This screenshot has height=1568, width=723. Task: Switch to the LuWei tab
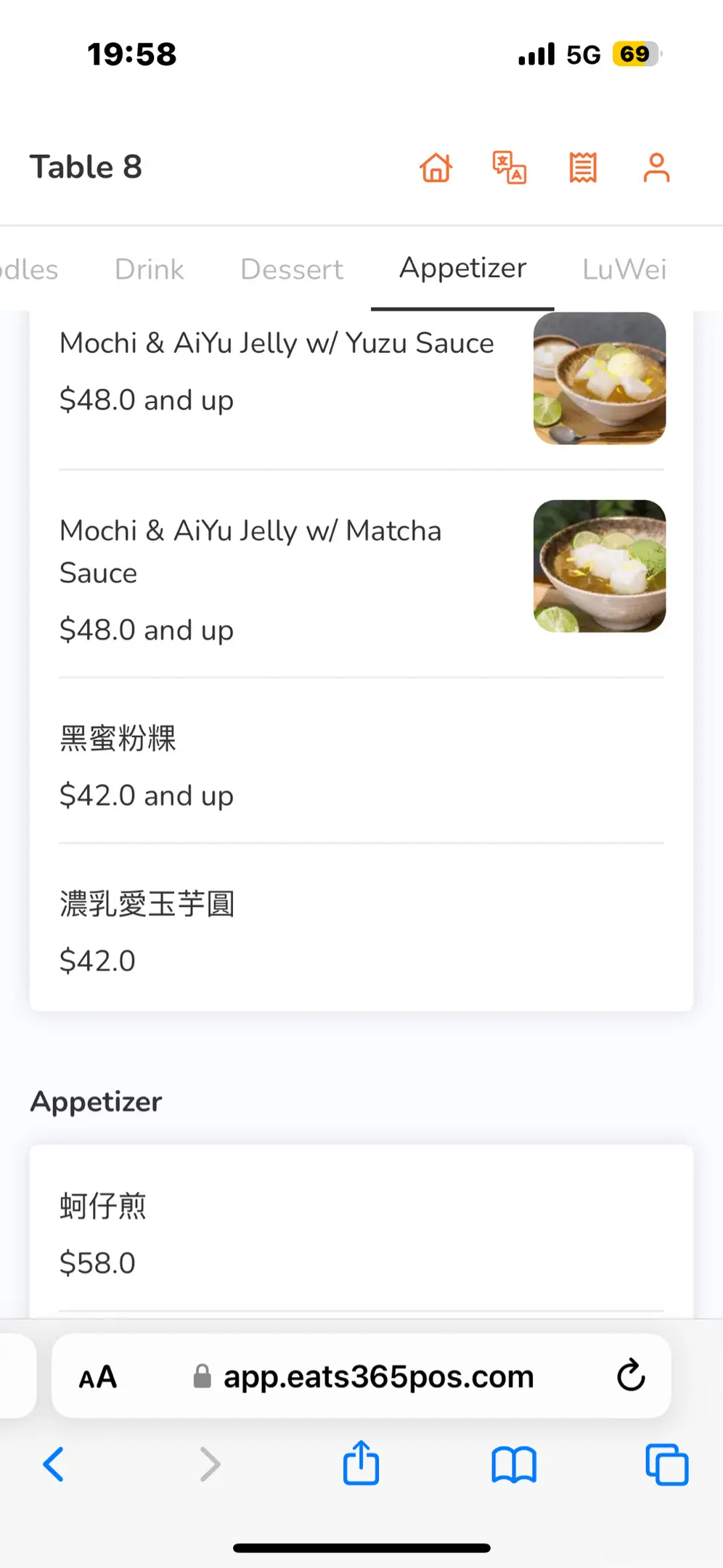624,269
